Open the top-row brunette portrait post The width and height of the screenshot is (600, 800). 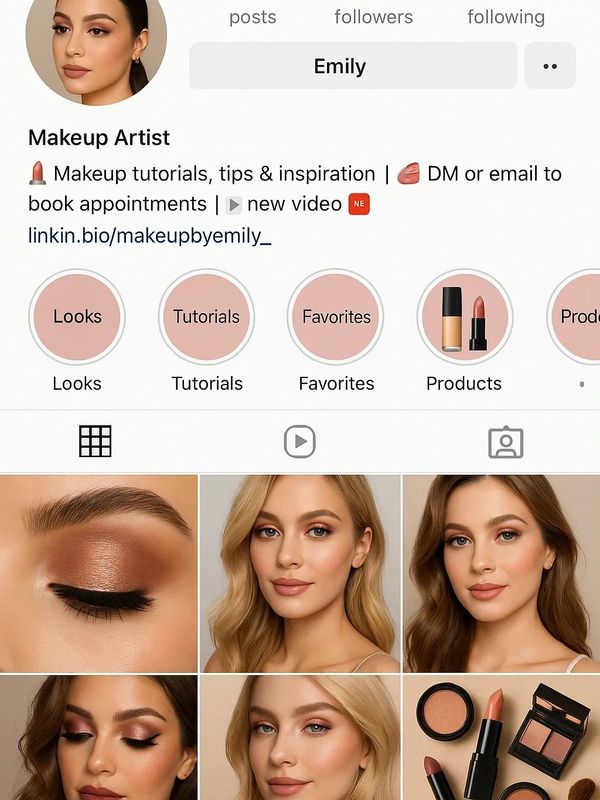tap(501, 573)
